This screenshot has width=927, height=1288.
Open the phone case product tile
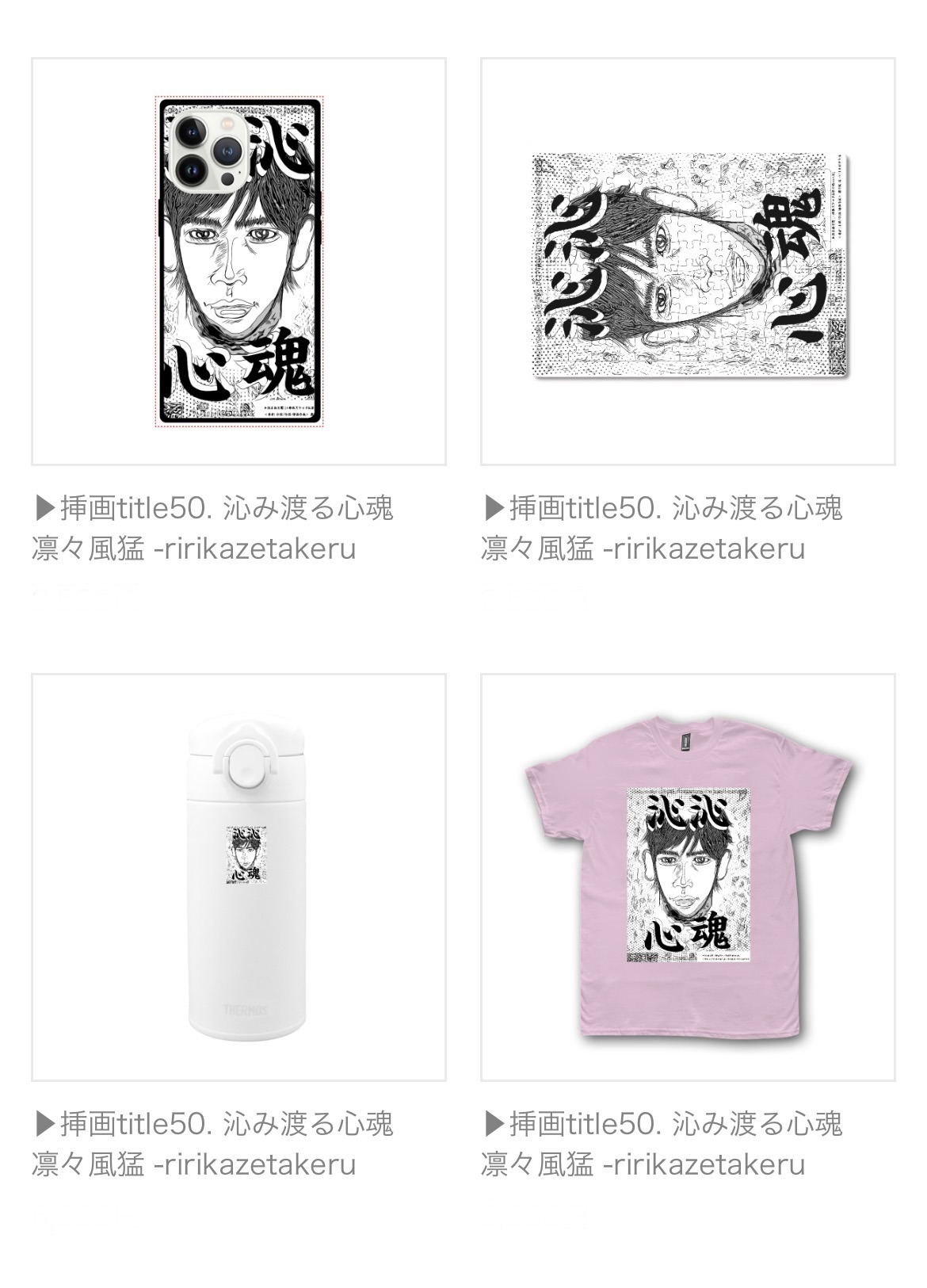coord(238,262)
